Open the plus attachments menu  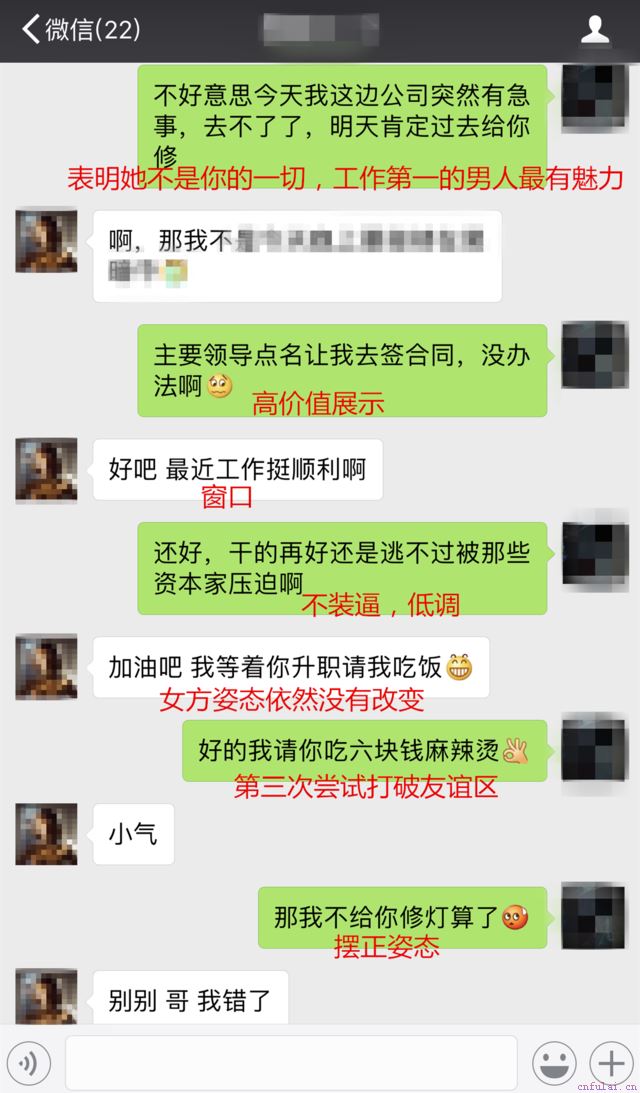[611, 1062]
